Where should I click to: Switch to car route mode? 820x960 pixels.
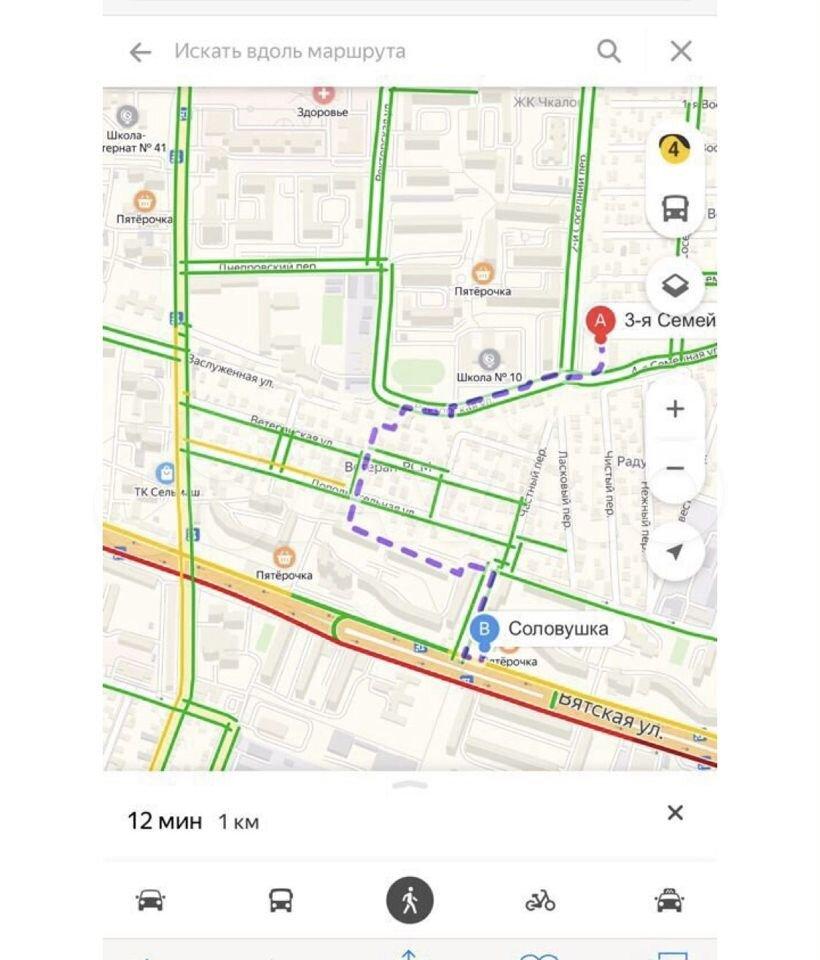point(150,900)
